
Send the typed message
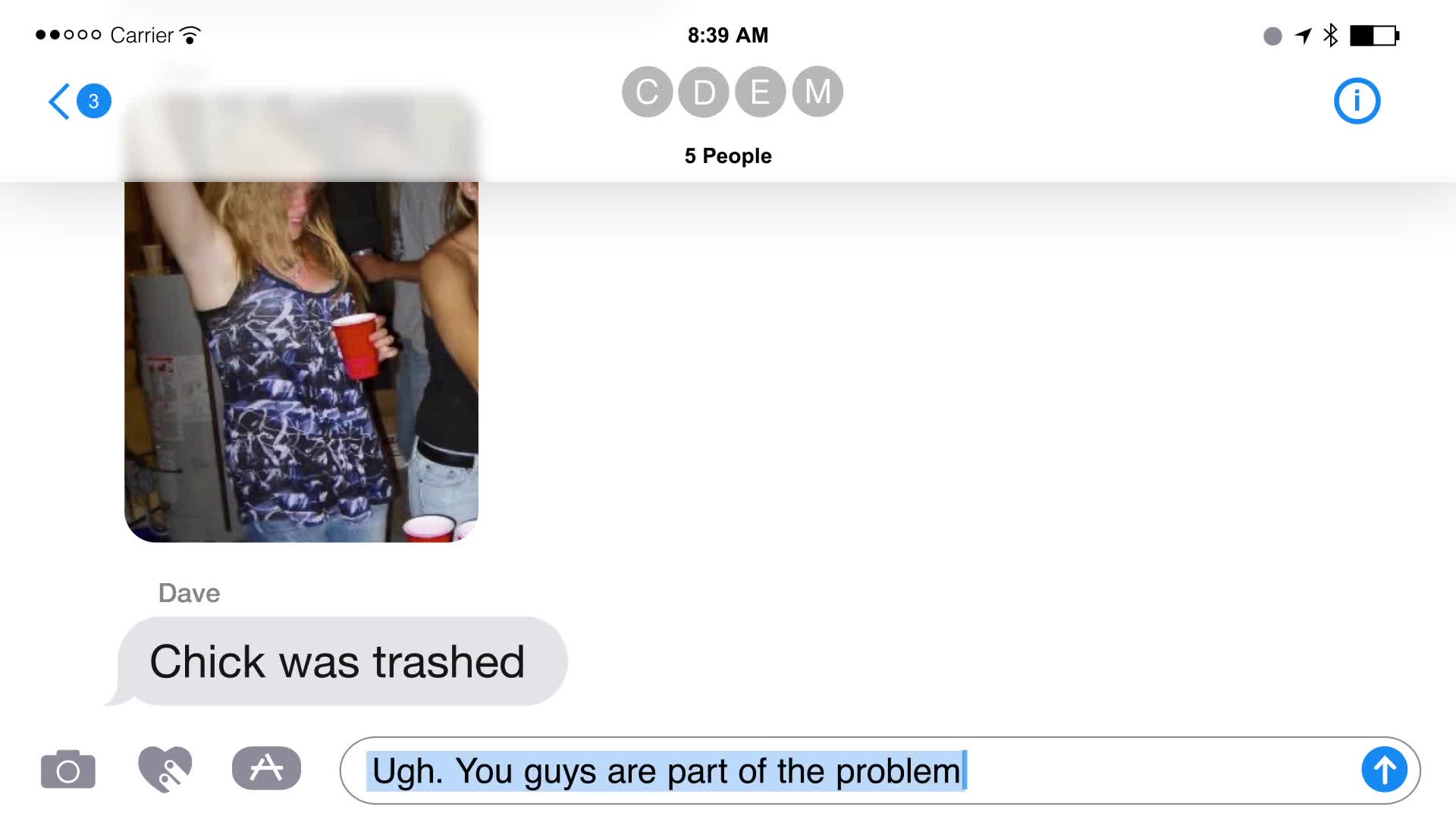click(1384, 770)
